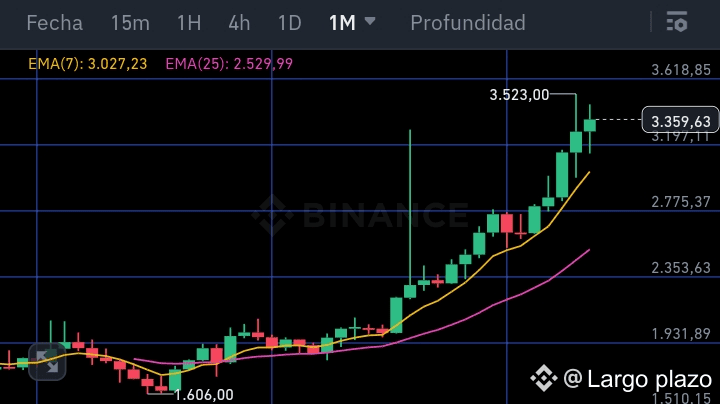Viewport: 720px width, 404px height.
Task: Change chart to 1D interval
Action: click(x=289, y=23)
